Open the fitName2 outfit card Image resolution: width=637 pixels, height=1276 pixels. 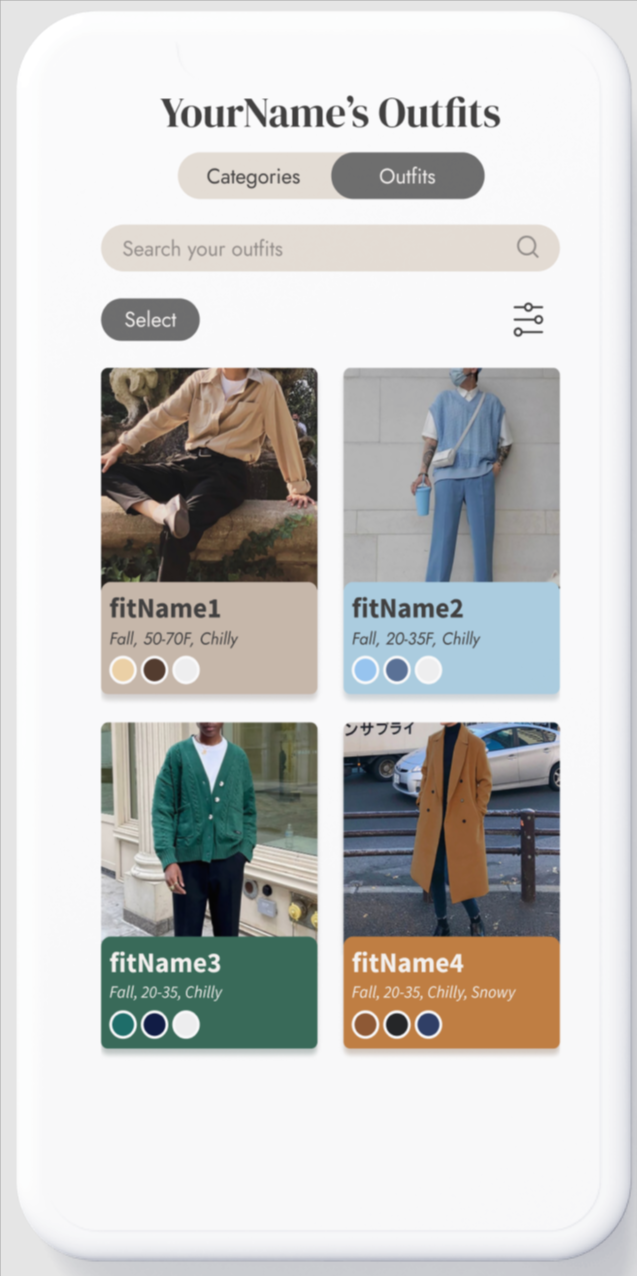pyautogui.click(x=451, y=530)
